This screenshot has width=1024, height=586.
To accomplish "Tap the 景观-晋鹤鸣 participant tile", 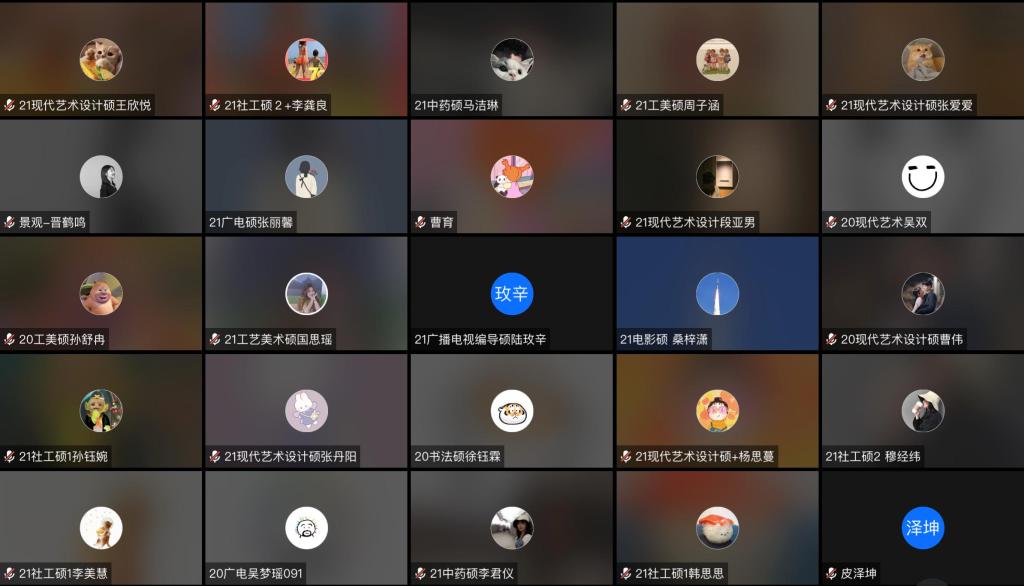I will pos(101,176).
